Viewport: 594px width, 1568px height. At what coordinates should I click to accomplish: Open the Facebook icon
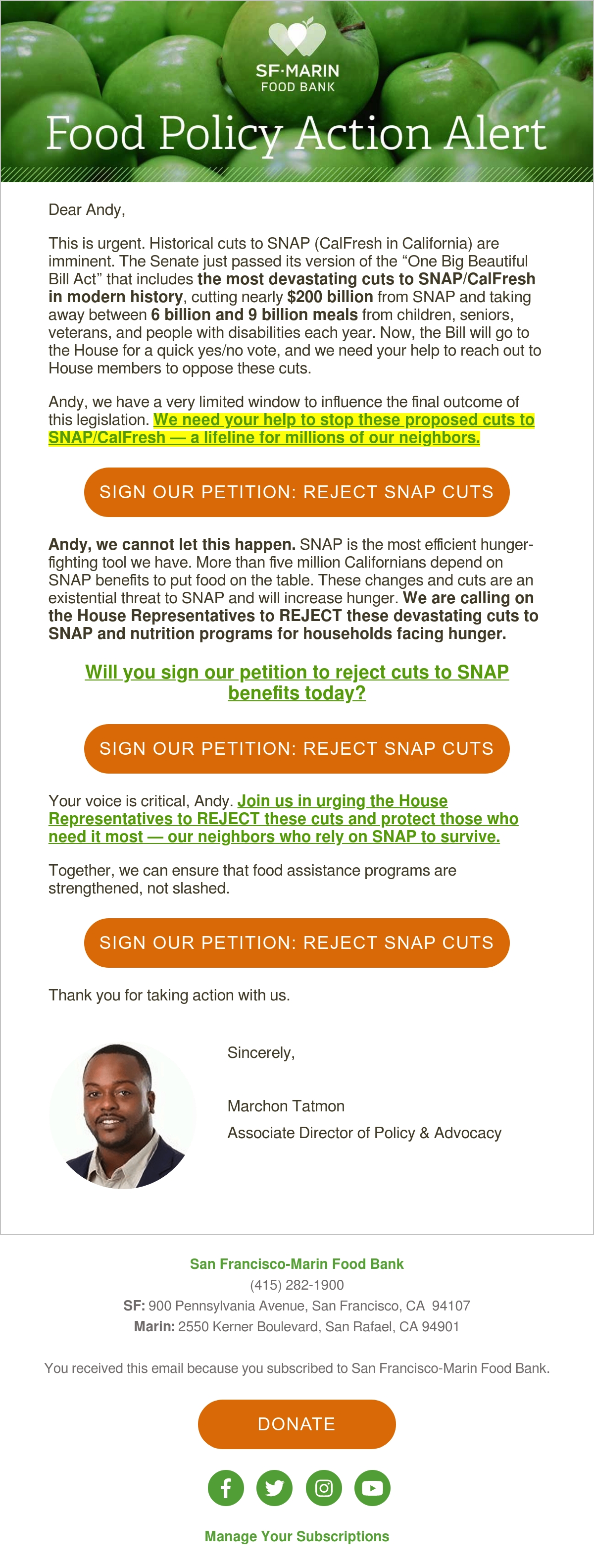(226, 1488)
